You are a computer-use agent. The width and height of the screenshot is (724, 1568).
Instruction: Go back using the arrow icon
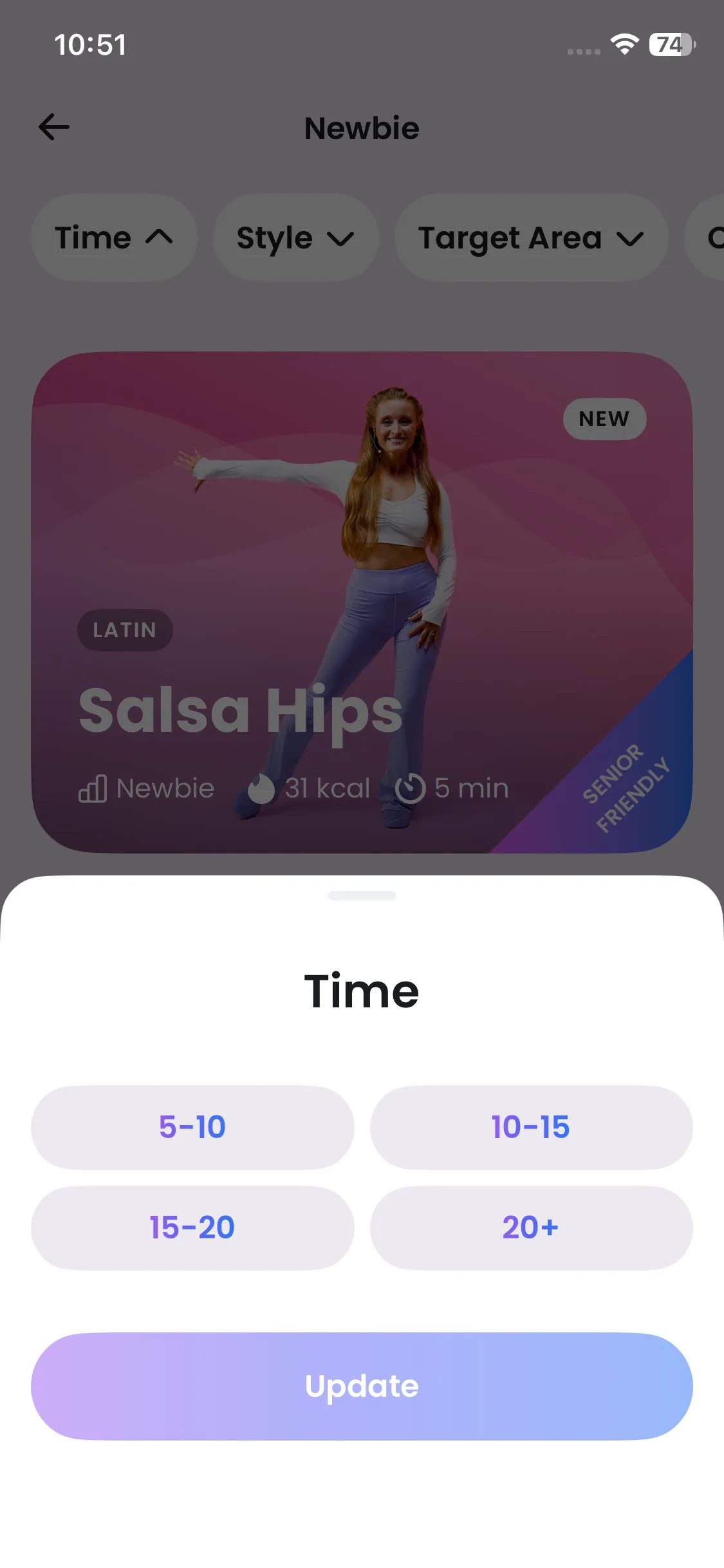54,127
